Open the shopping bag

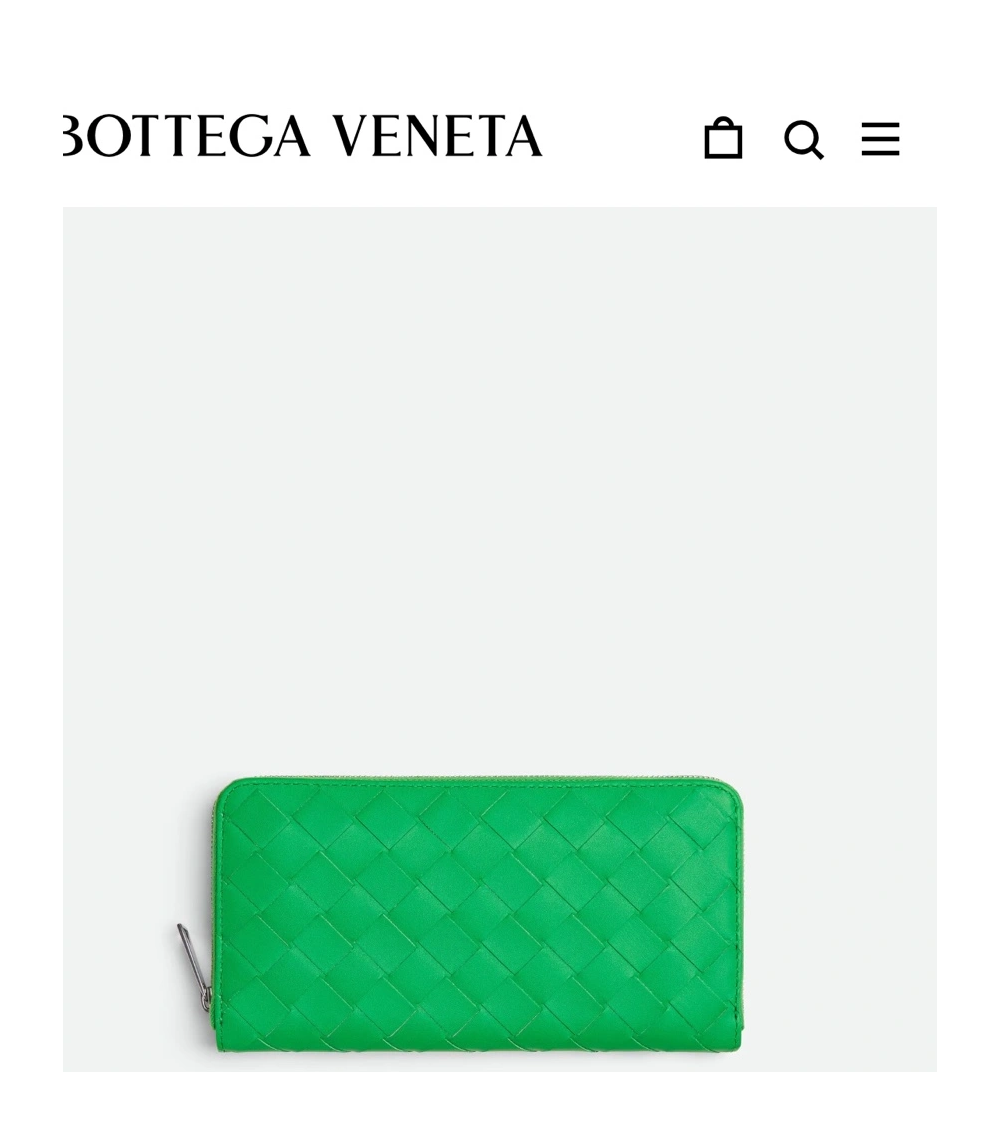[723, 139]
